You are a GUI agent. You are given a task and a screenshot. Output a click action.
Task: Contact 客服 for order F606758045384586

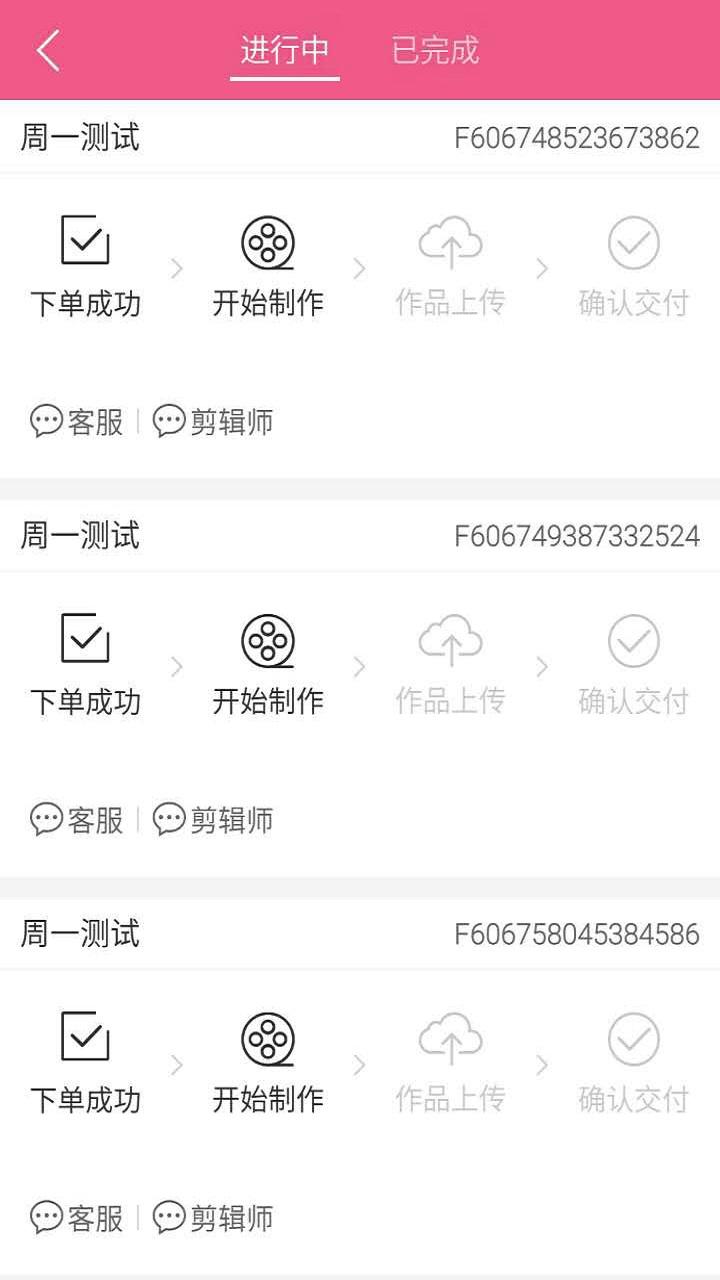(77, 1218)
